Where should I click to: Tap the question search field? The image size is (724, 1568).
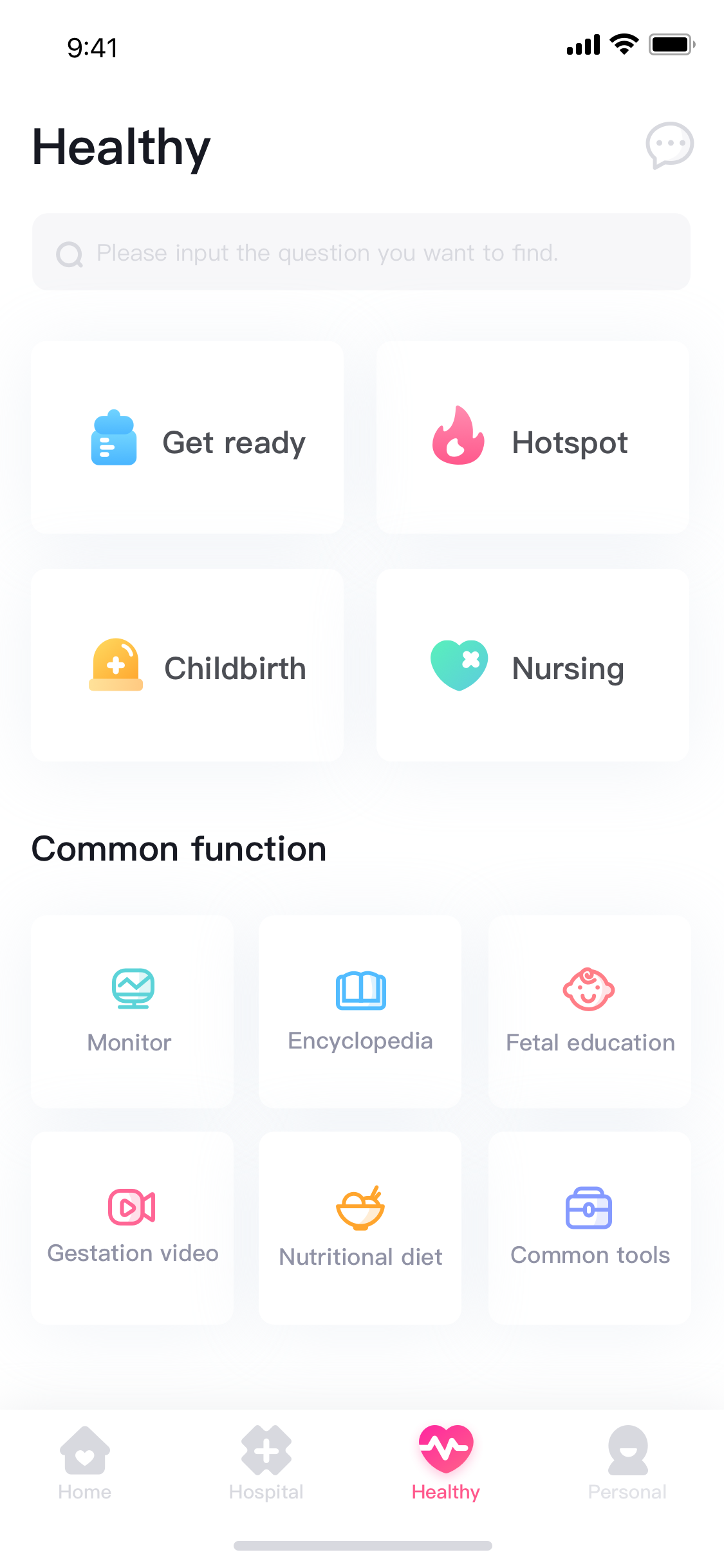[361, 252]
